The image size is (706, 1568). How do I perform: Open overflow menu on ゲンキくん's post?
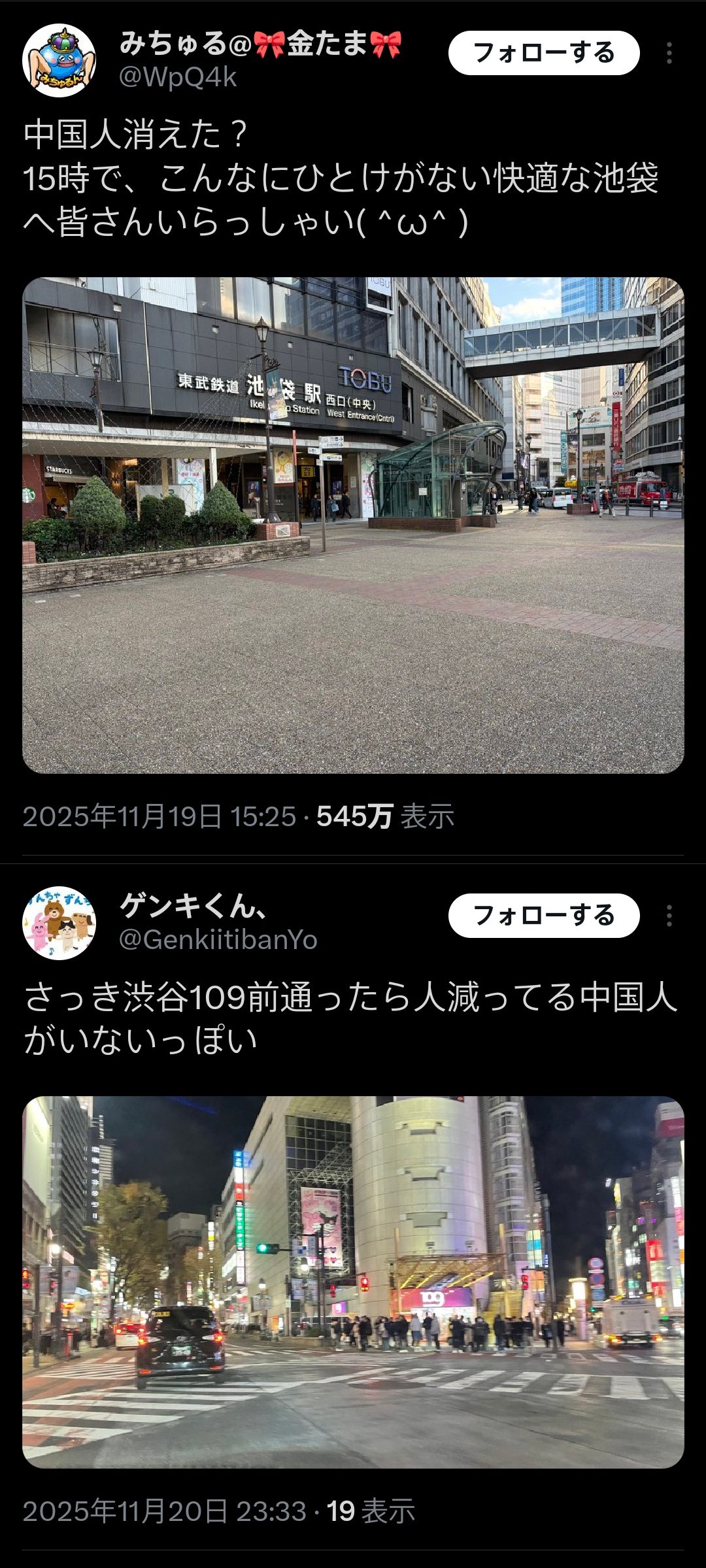click(x=669, y=916)
